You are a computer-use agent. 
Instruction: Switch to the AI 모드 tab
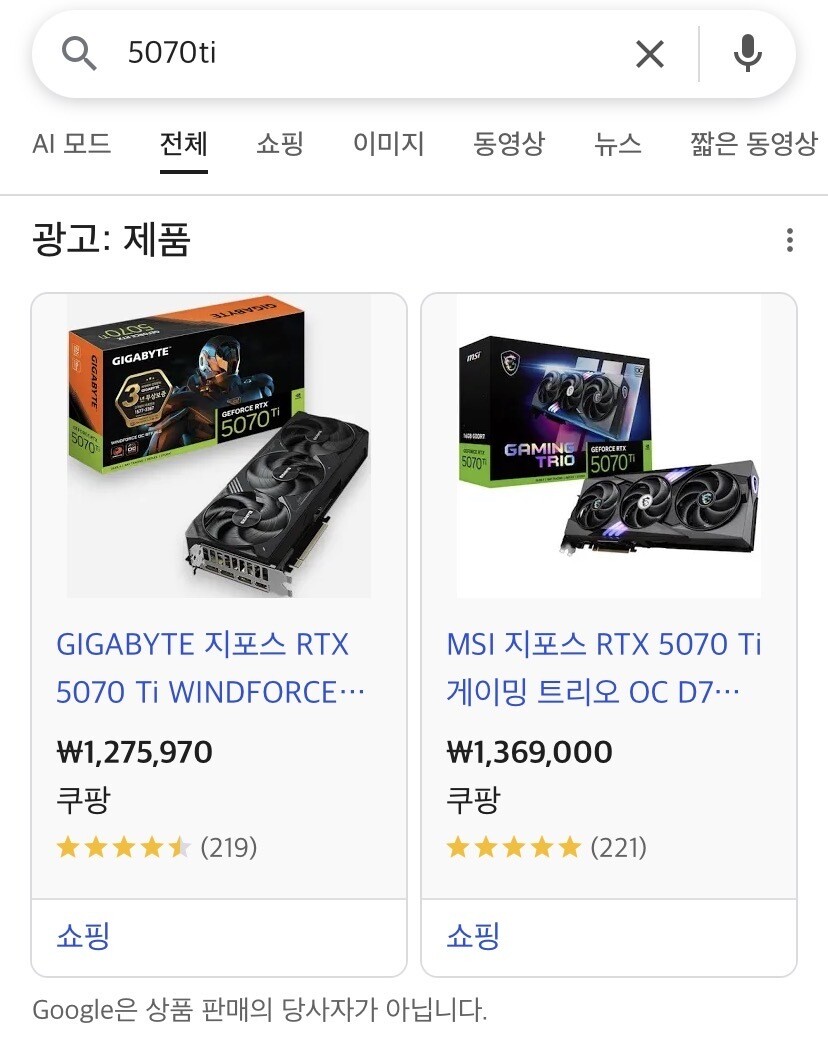[71, 144]
